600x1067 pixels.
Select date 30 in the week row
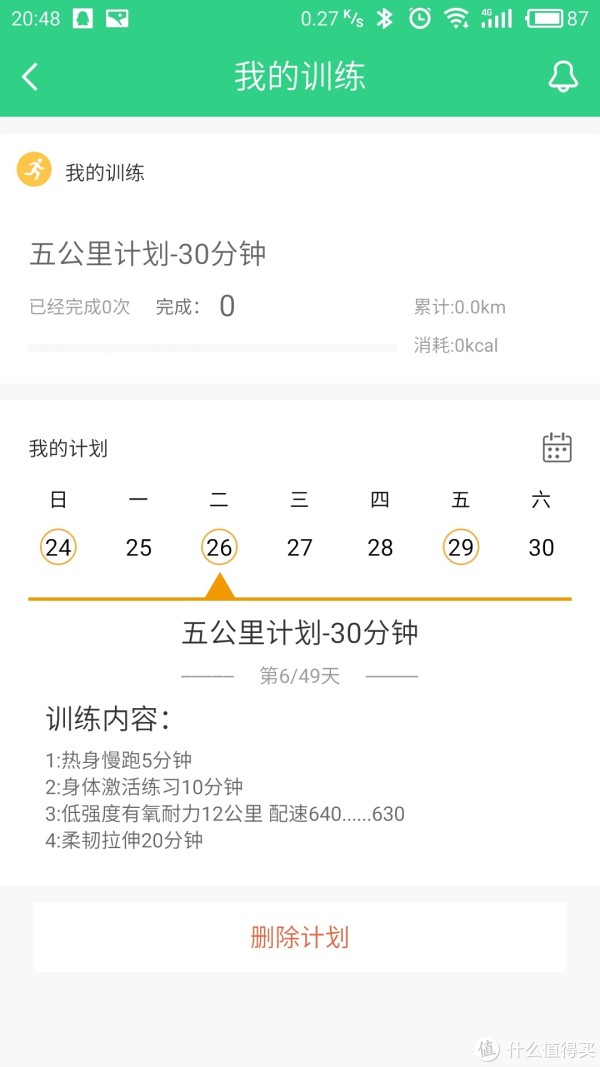point(541,547)
